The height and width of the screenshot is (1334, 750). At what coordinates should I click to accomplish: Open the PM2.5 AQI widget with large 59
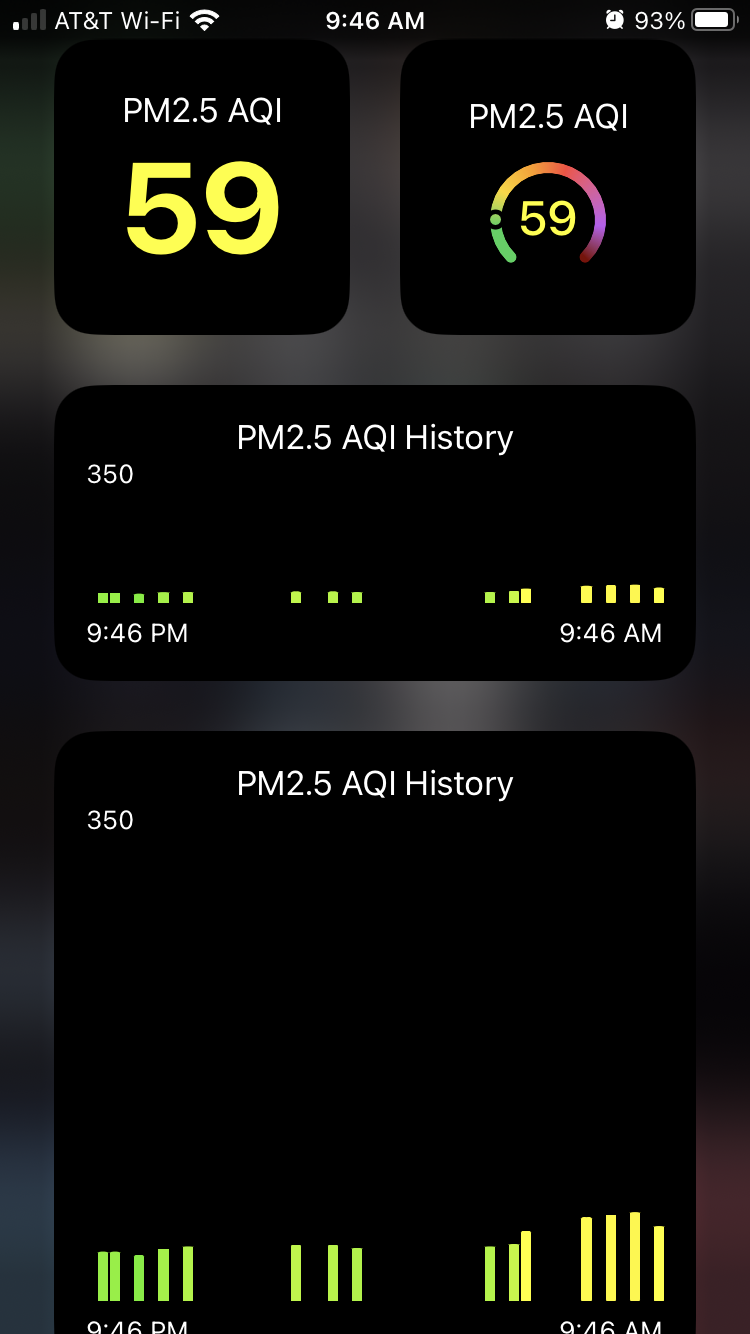click(202, 188)
